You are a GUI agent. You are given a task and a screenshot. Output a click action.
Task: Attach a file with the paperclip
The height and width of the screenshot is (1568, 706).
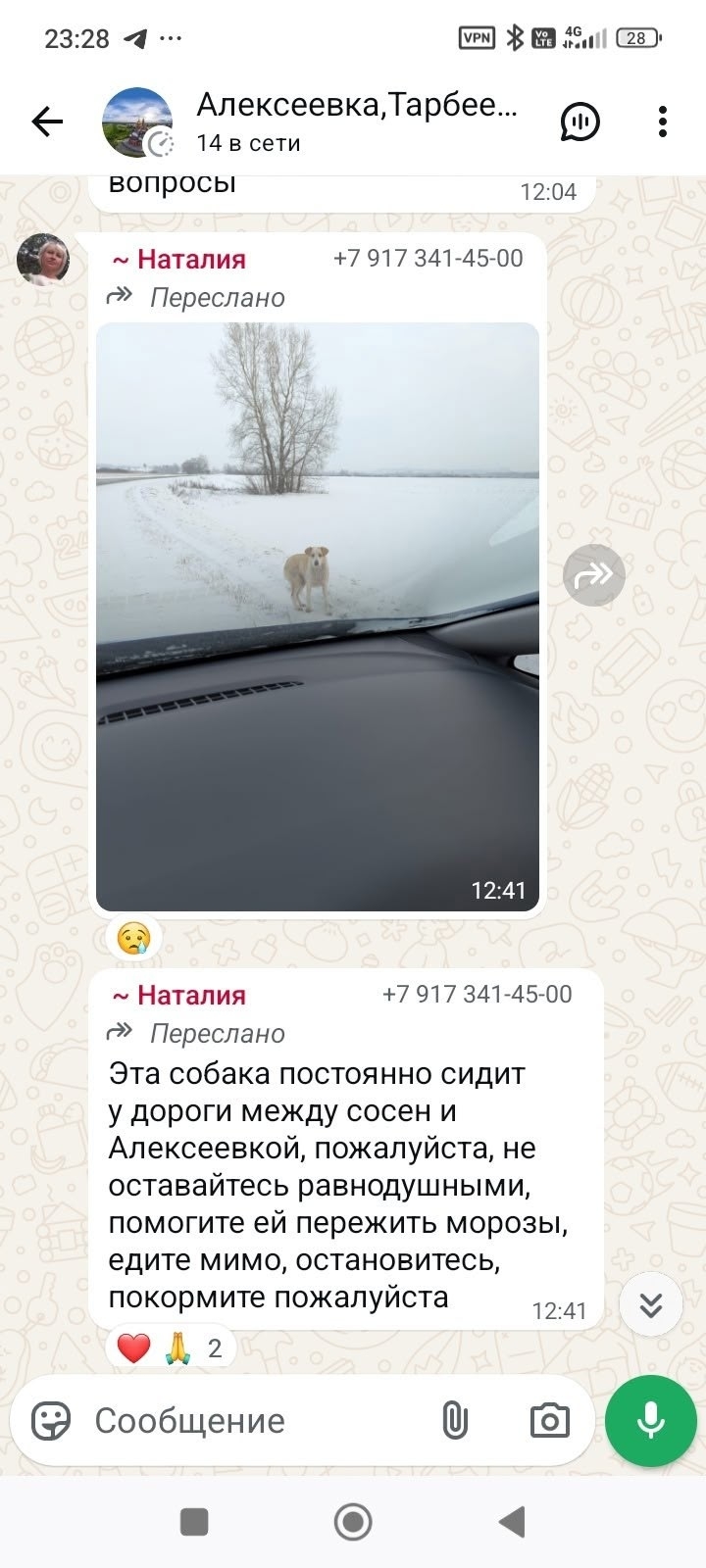coord(454,1420)
